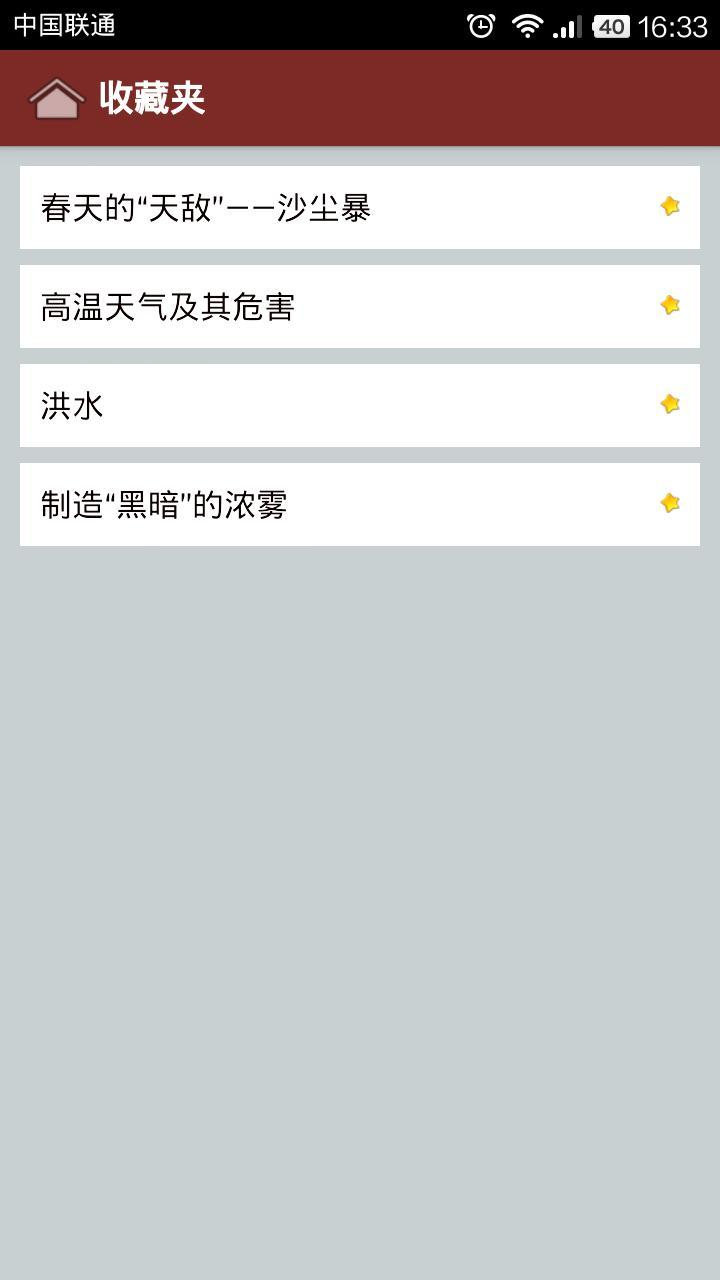Open the article 春天的"天敌"——沙尘暴
Screen dimensions: 720x1280
(x=360, y=207)
